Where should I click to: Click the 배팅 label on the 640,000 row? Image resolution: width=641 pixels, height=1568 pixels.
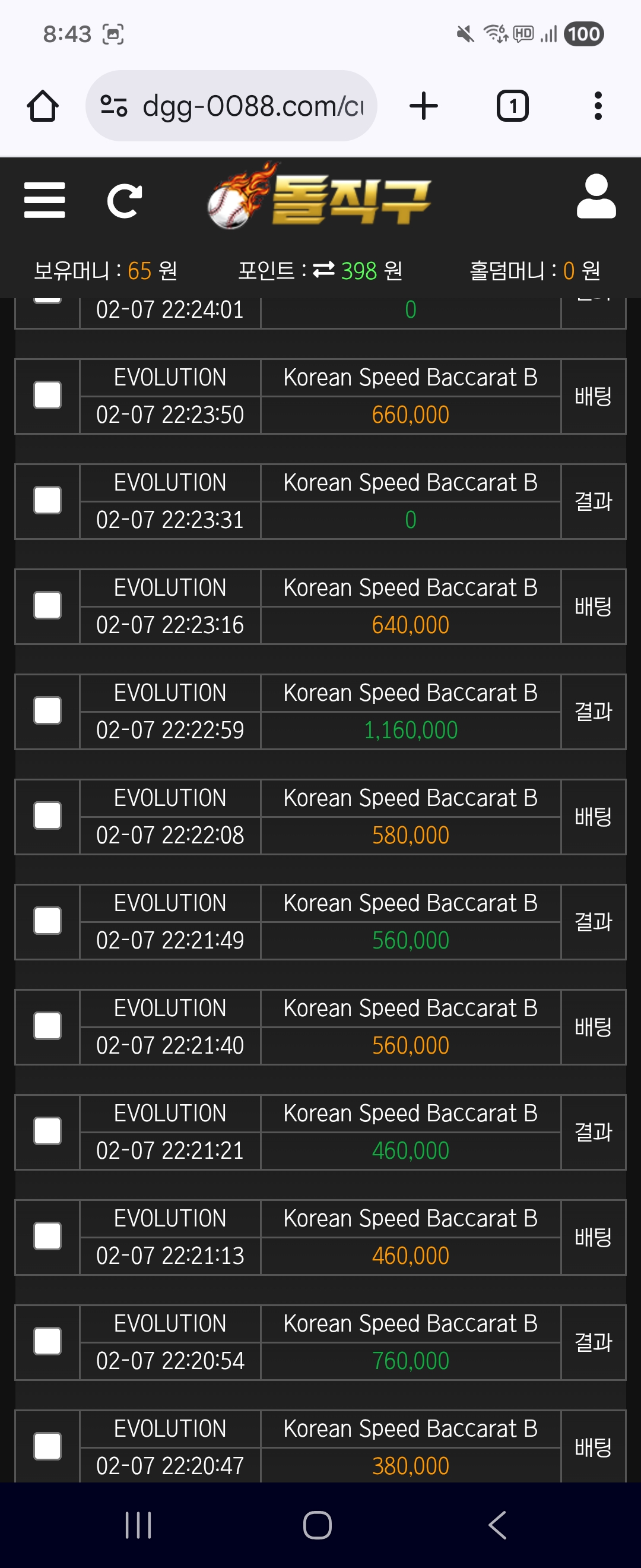593,606
